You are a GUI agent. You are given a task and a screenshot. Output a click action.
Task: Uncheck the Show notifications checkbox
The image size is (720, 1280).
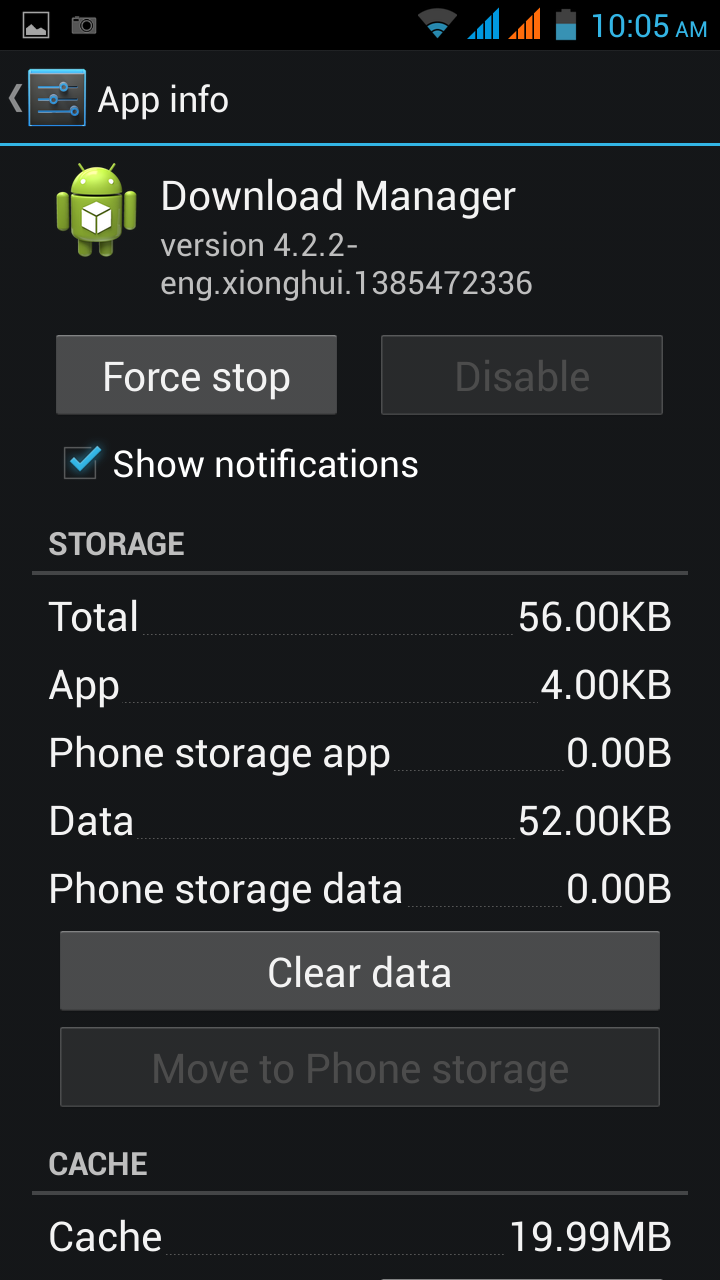pyautogui.click(x=82, y=463)
